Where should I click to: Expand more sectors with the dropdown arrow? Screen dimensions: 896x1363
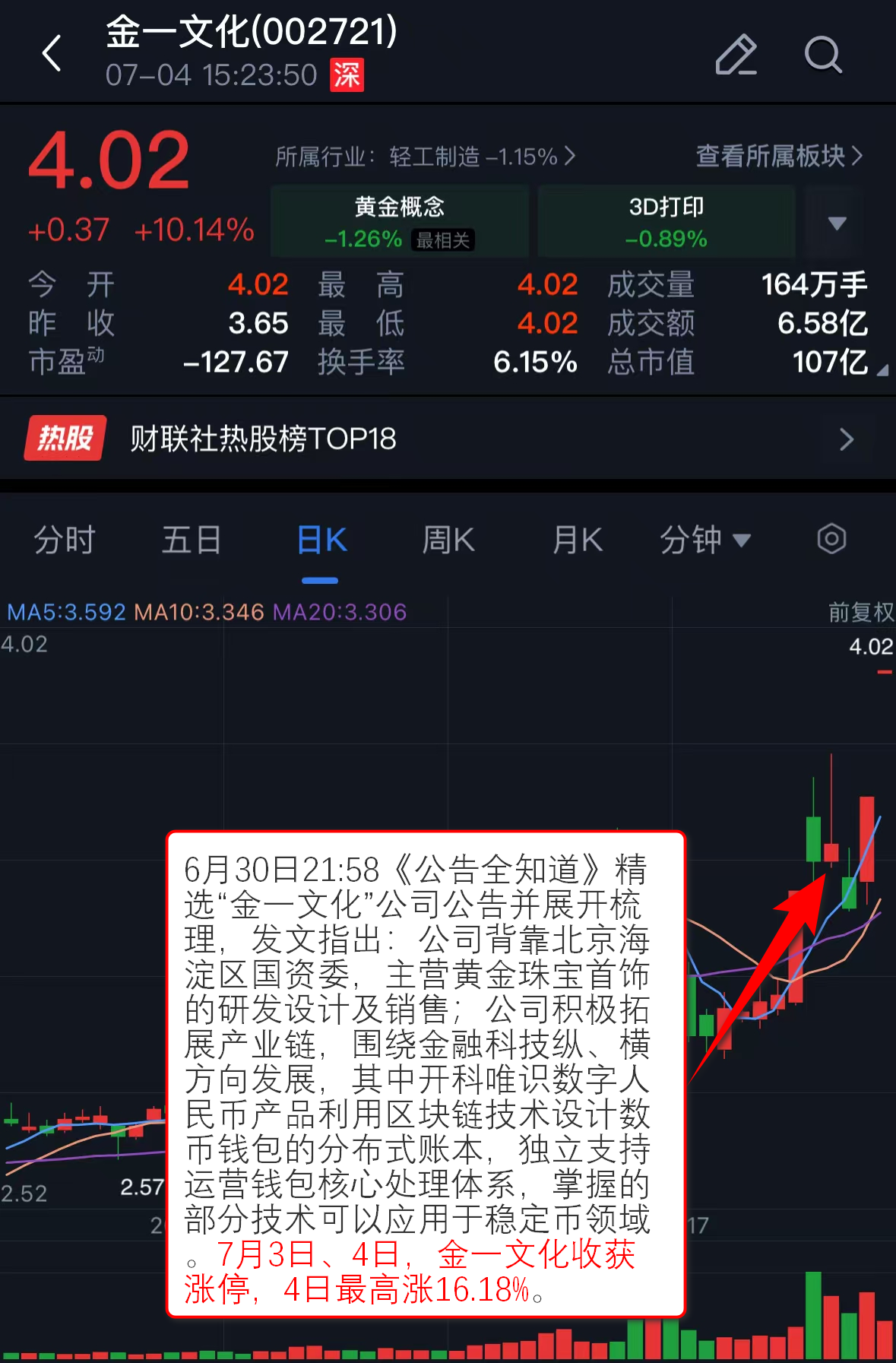(x=837, y=223)
